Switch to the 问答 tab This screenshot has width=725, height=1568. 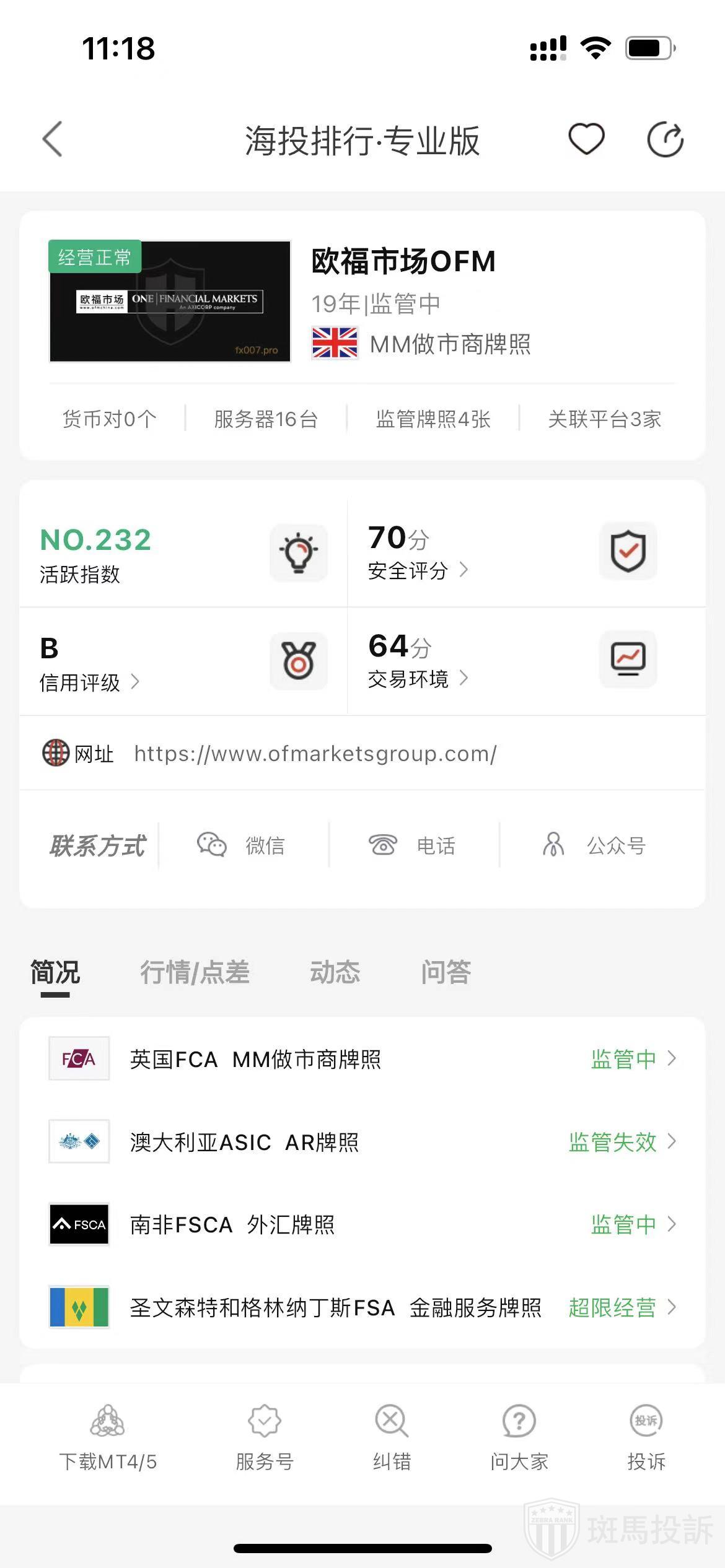click(446, 972)
